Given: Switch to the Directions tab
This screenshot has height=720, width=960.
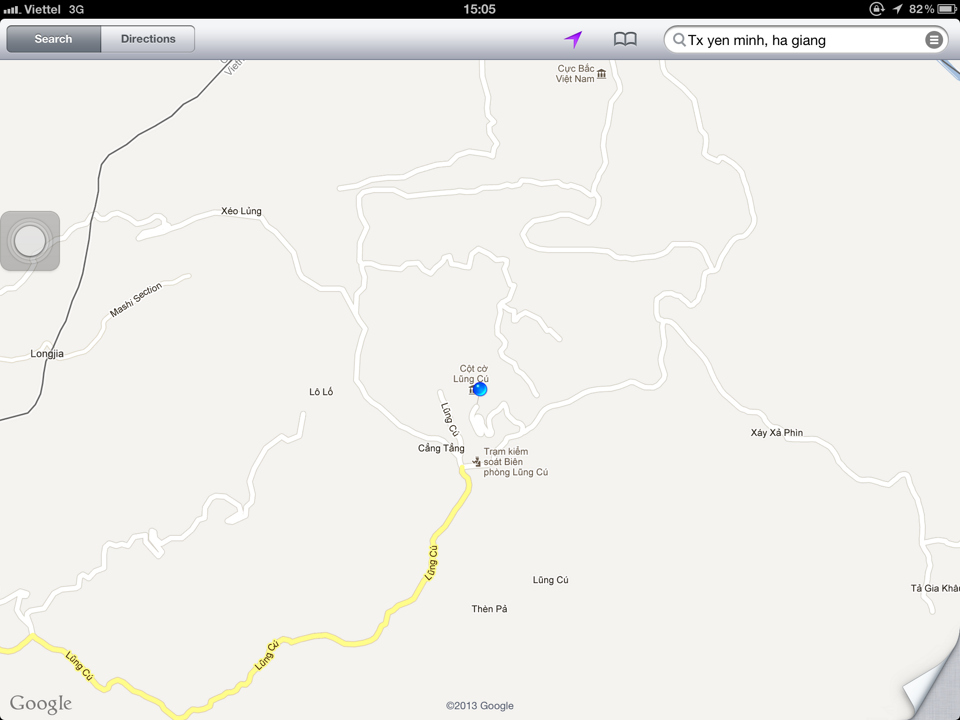Looking at the screenshot, I should [x=148, y=39].
